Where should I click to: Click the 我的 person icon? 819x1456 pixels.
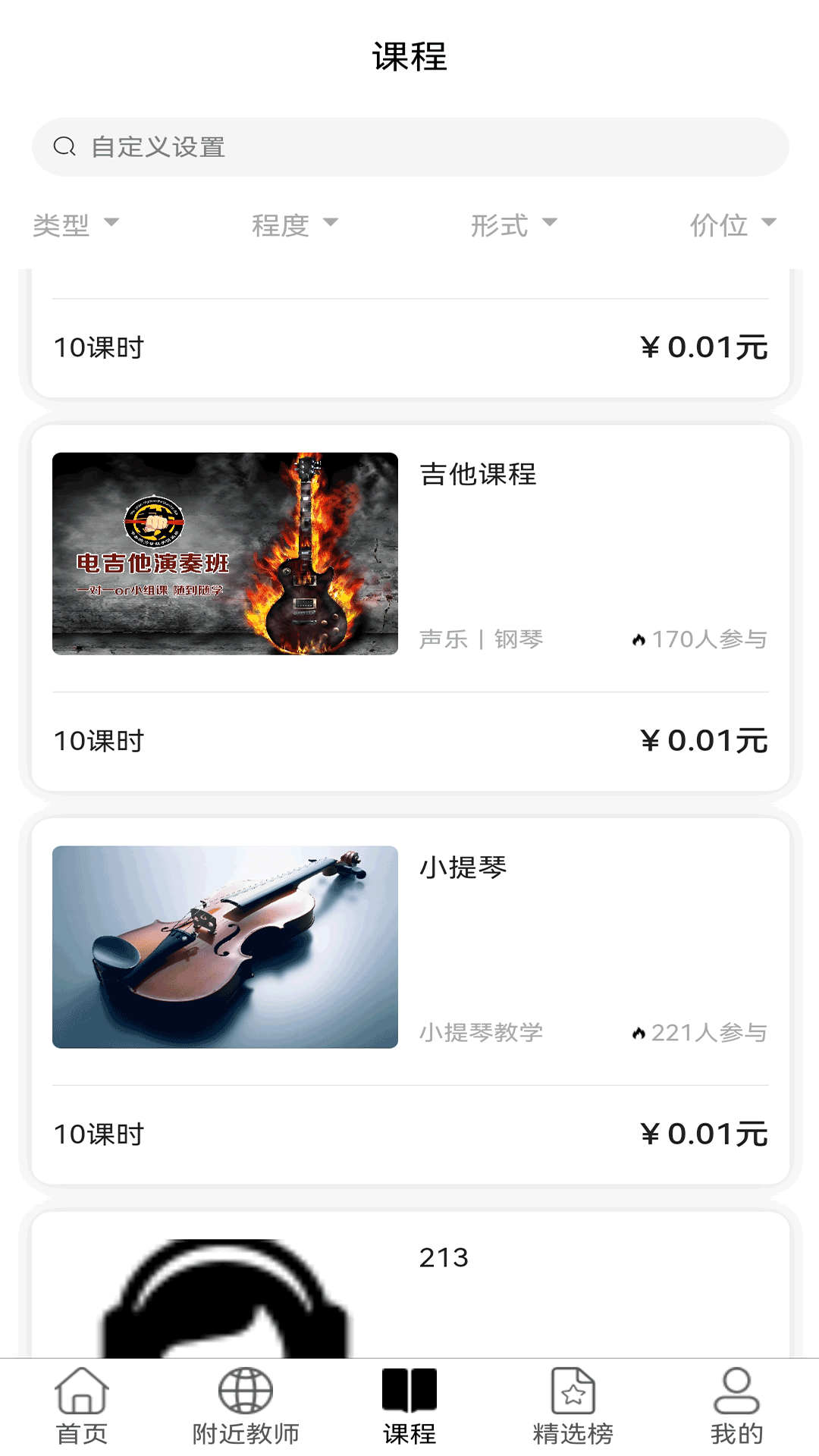[x=736, y=1392]
